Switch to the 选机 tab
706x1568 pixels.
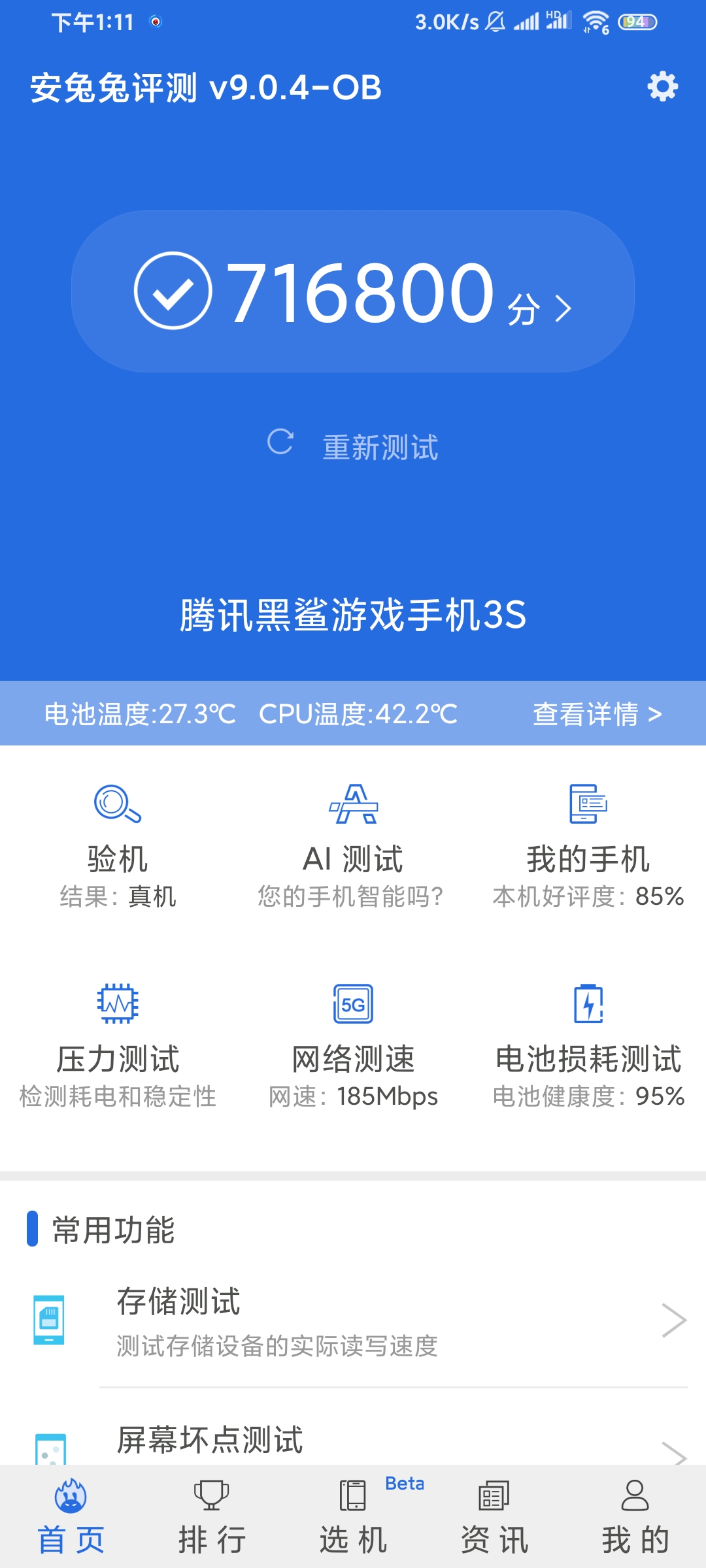tap(353, 1517)
